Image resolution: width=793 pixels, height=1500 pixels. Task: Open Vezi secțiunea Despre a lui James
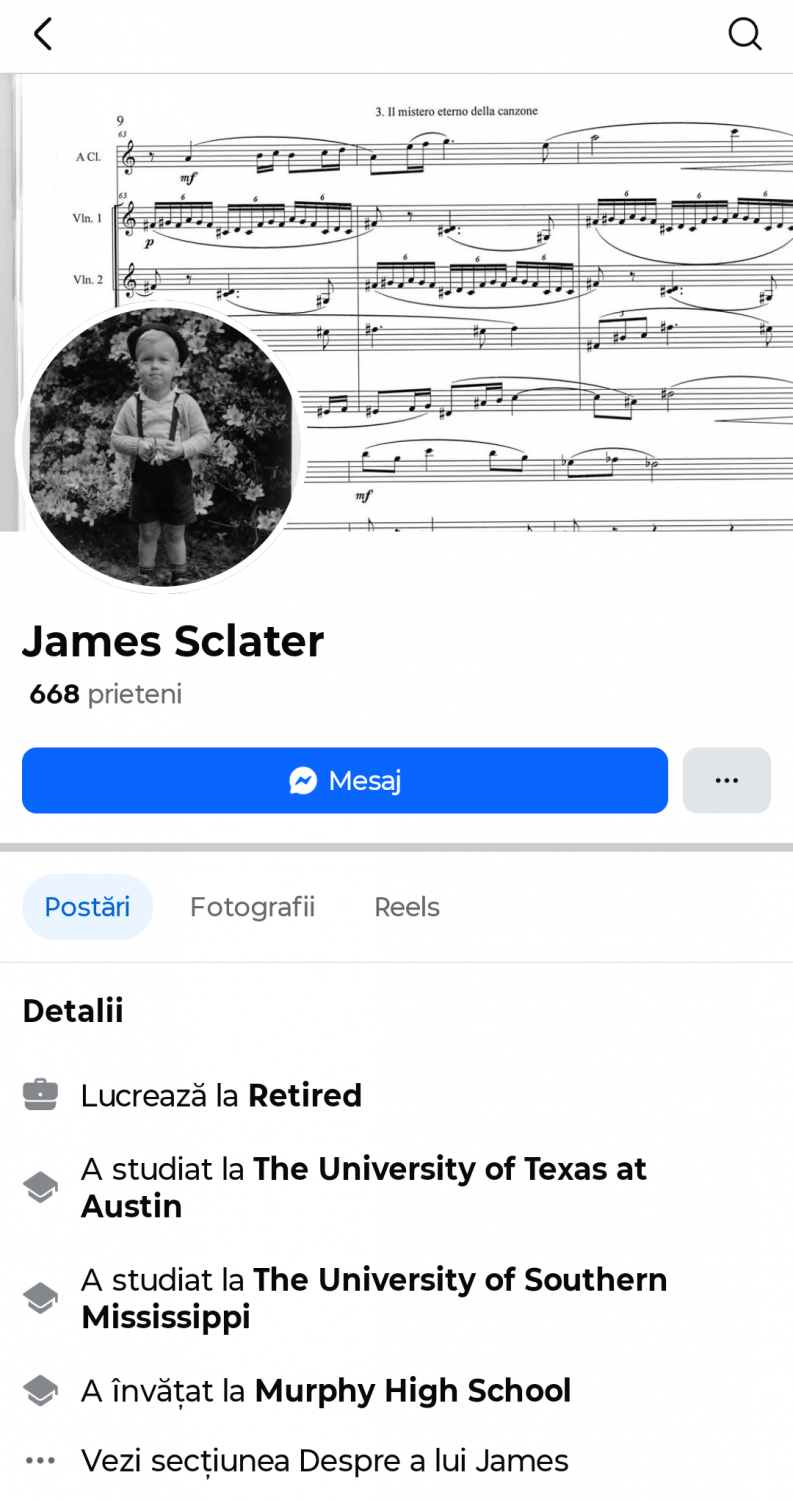coord(325,1461)
